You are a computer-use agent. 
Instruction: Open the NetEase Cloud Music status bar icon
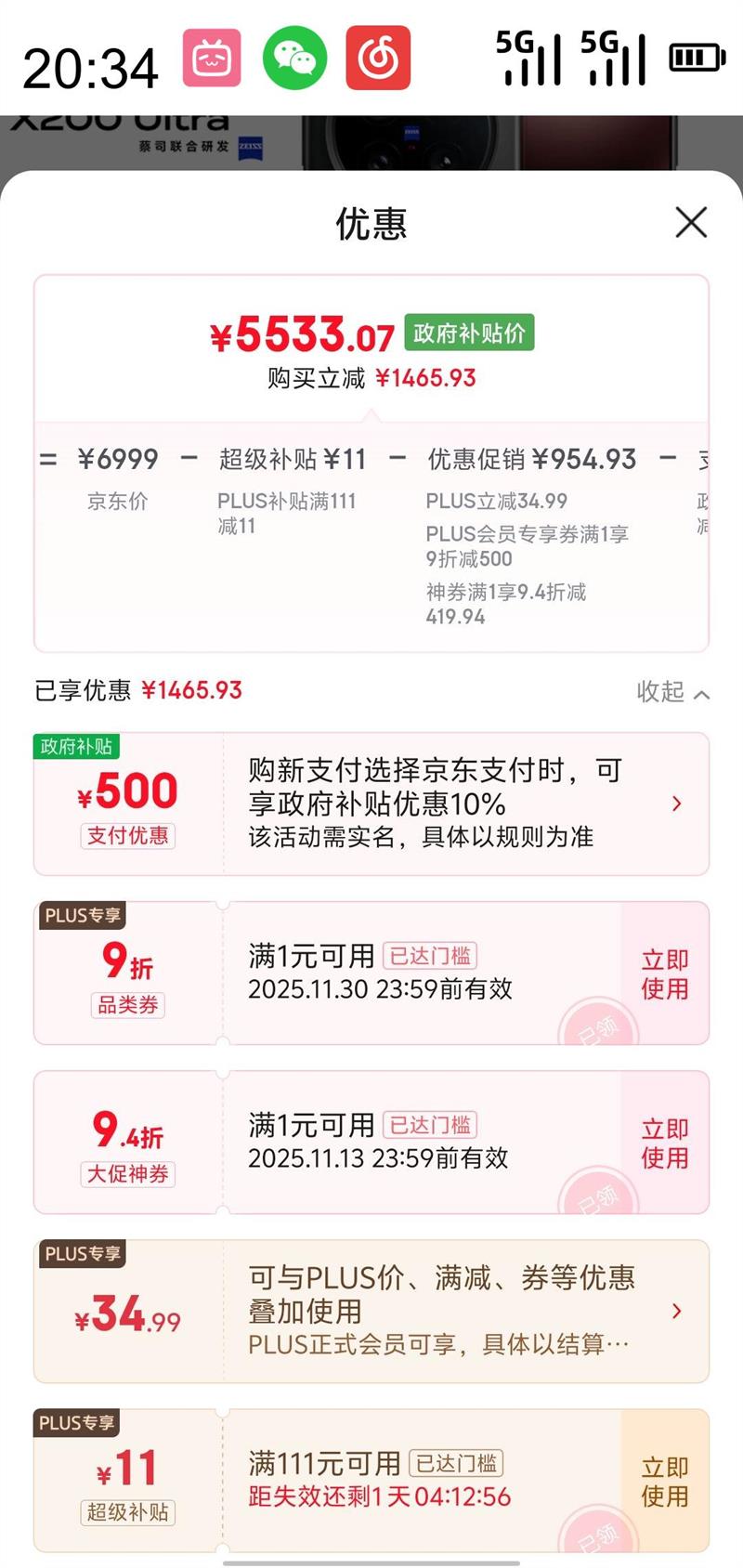coord(377,57)
